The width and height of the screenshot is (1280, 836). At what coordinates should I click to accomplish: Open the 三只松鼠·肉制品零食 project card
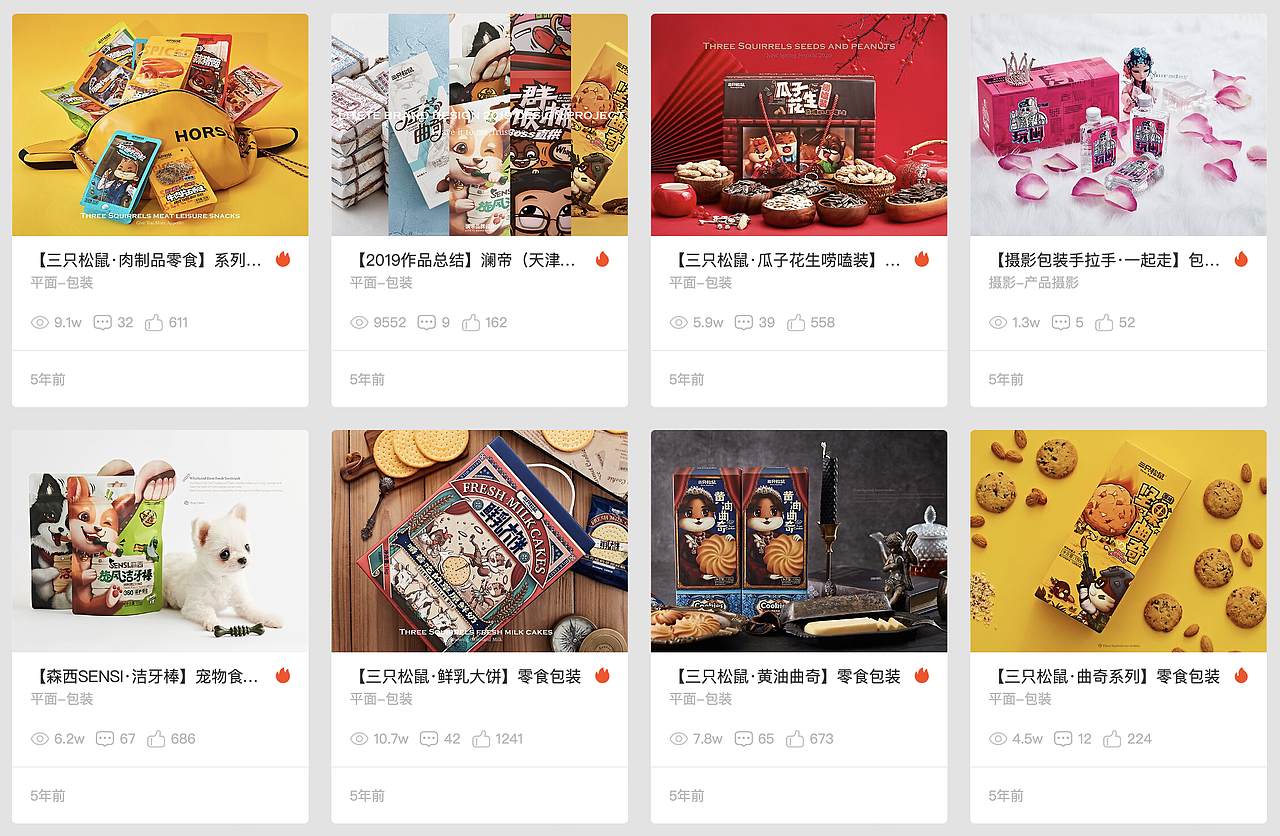tap(160, 125)
